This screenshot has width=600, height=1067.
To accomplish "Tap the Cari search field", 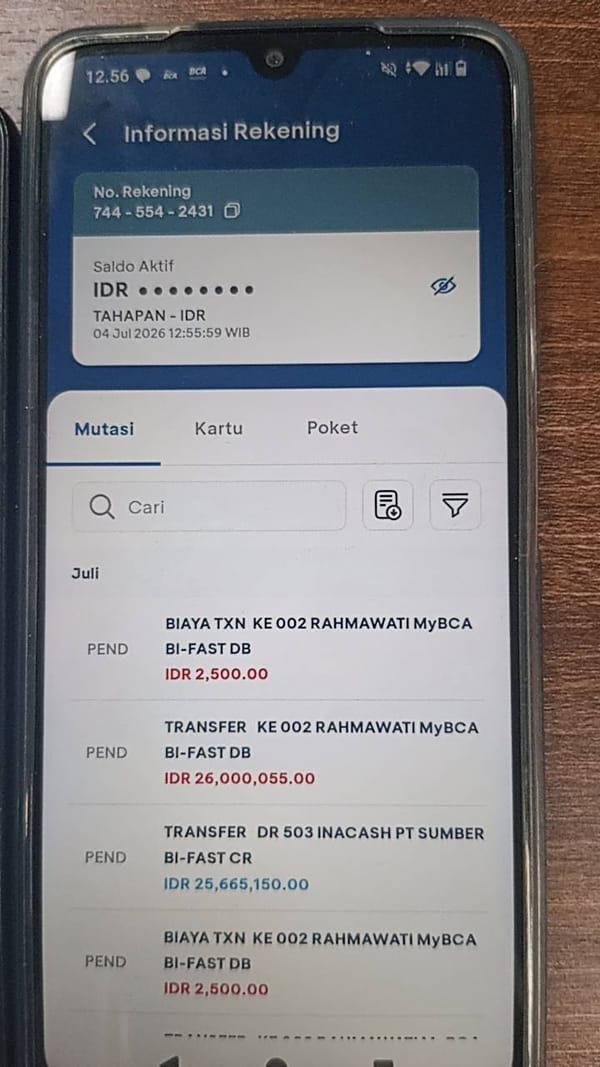I will coord(209,506).
